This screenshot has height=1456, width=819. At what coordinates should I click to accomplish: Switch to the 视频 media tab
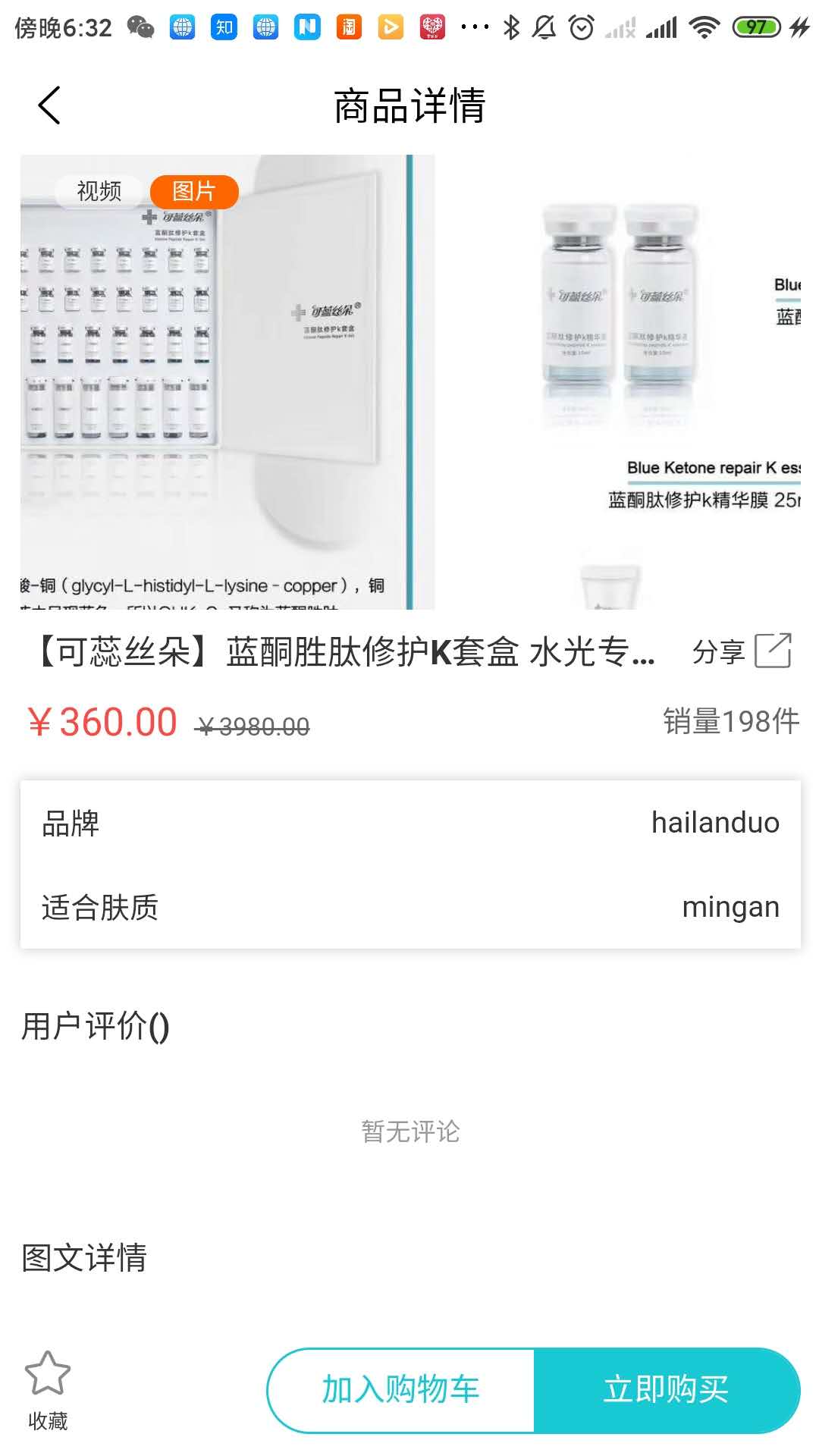[x=99, y=191]
